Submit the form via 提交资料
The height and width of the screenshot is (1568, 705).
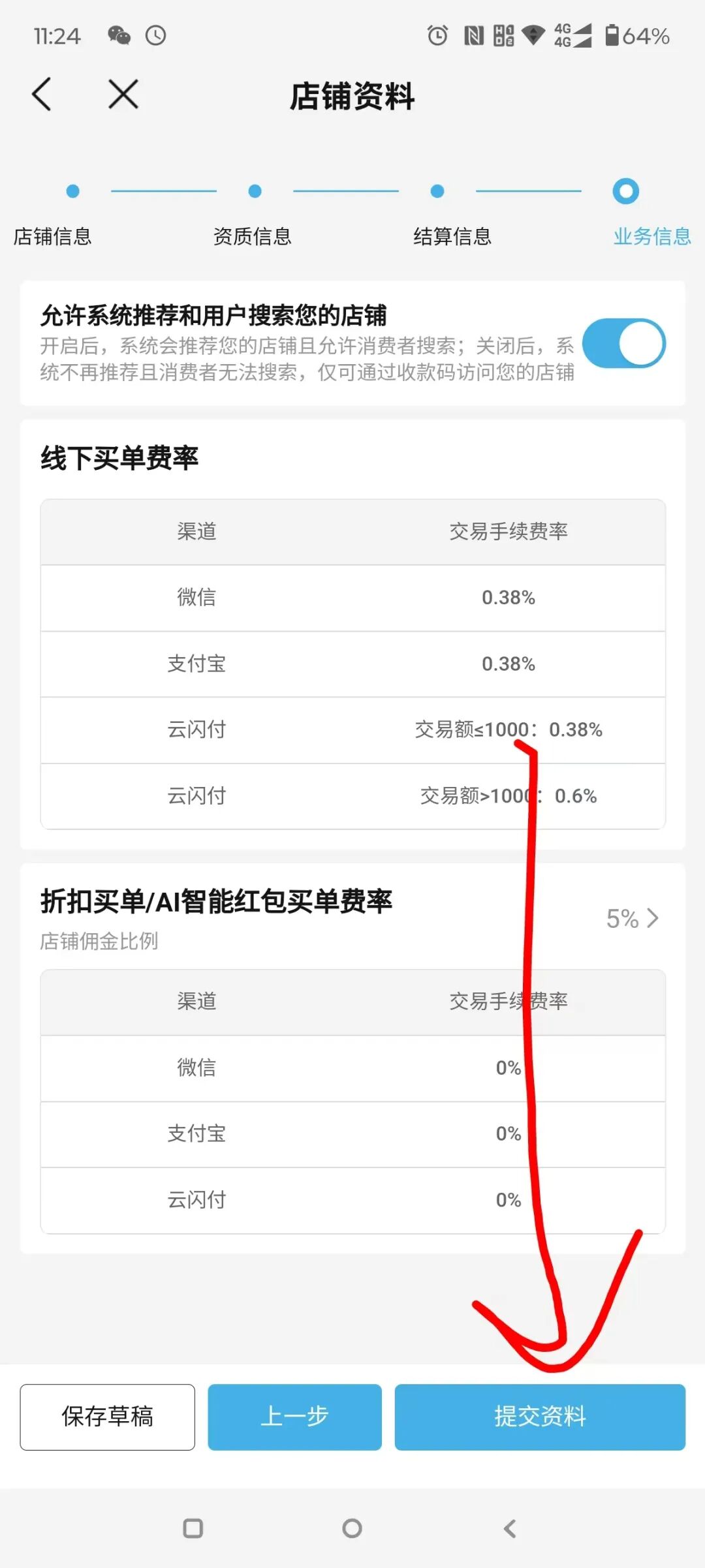(540, 1417)
